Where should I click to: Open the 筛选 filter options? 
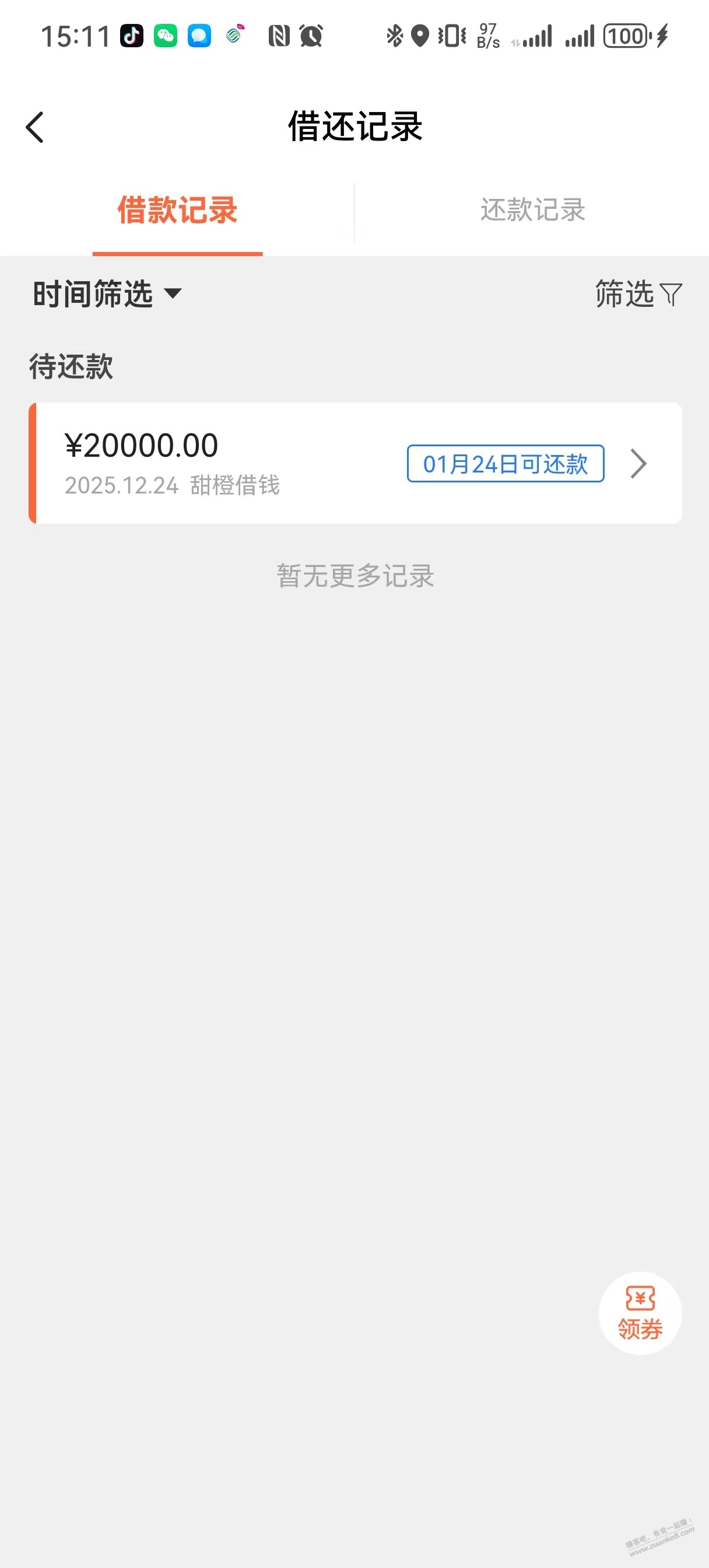(x=638, y=294)
